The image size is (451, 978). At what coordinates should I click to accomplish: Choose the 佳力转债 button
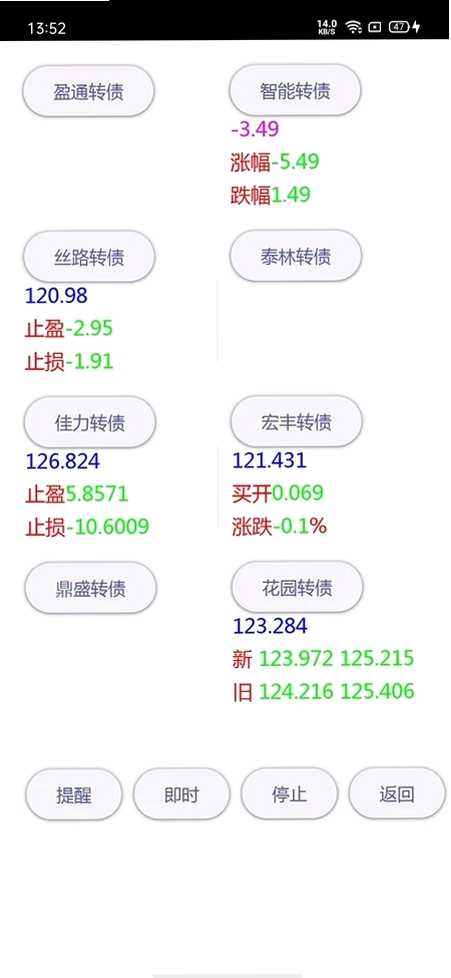[89, 422]
